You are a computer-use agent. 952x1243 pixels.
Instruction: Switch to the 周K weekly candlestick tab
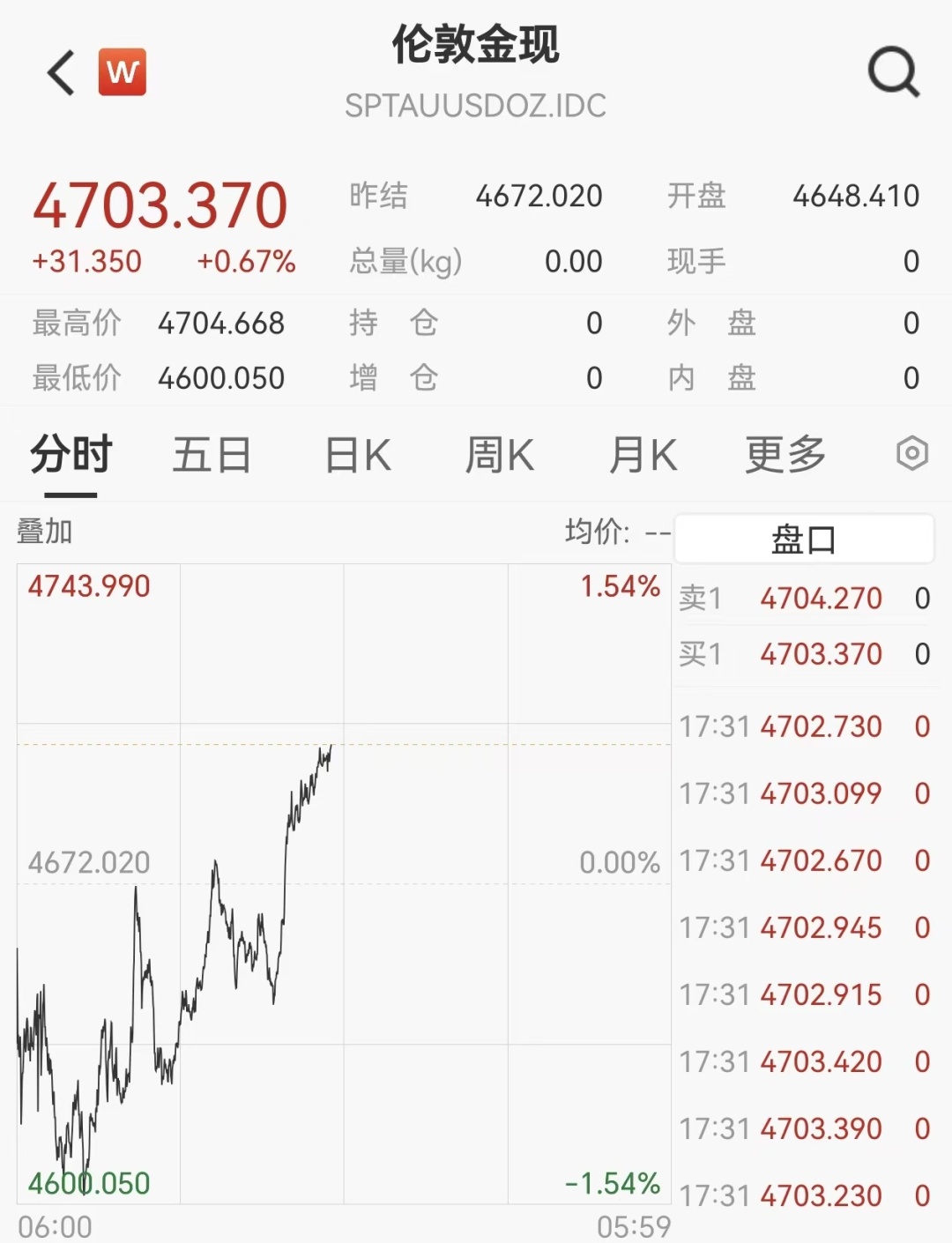point(499,455)
